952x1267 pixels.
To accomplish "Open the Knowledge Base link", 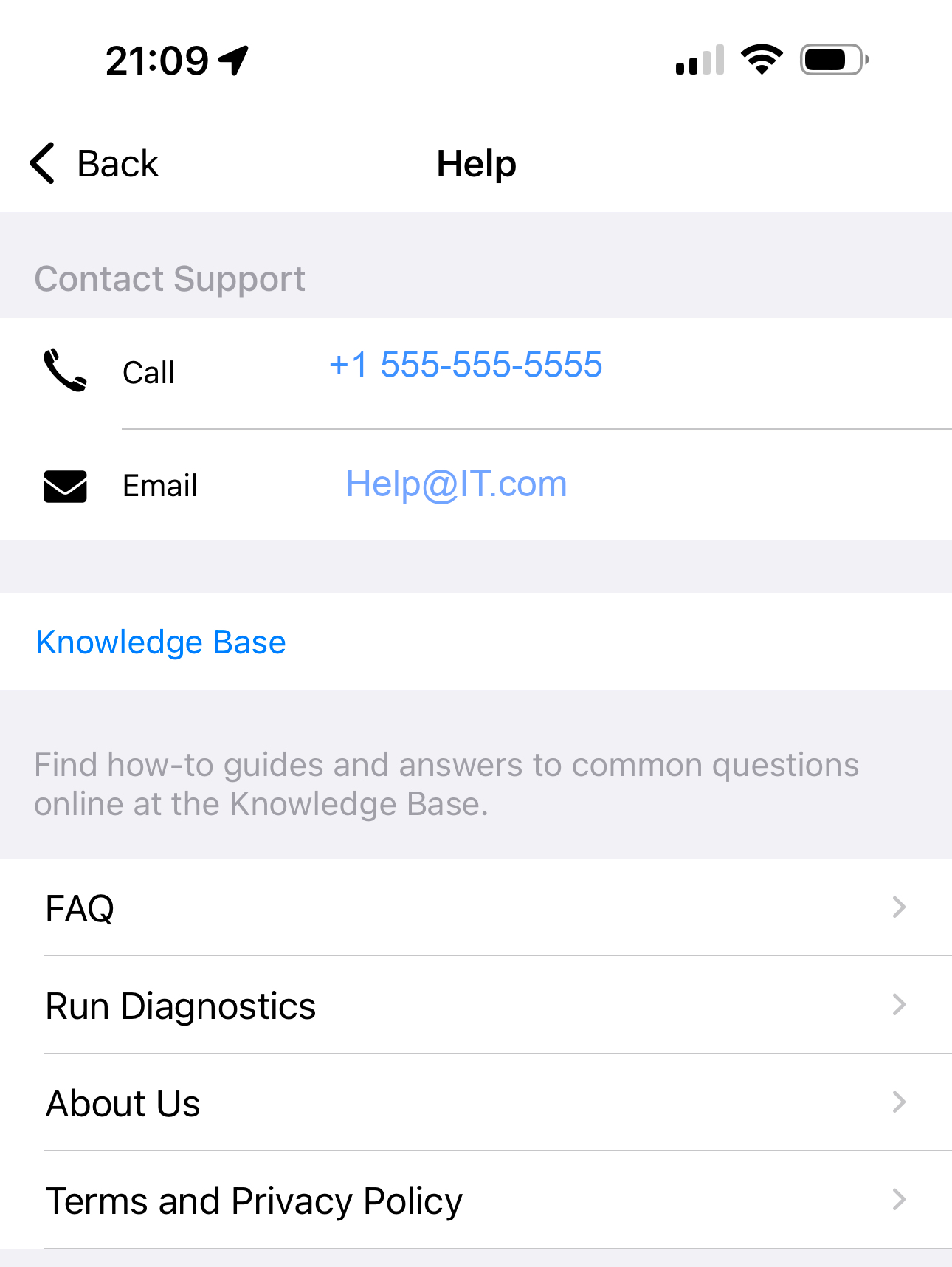I will pos(161,642).
